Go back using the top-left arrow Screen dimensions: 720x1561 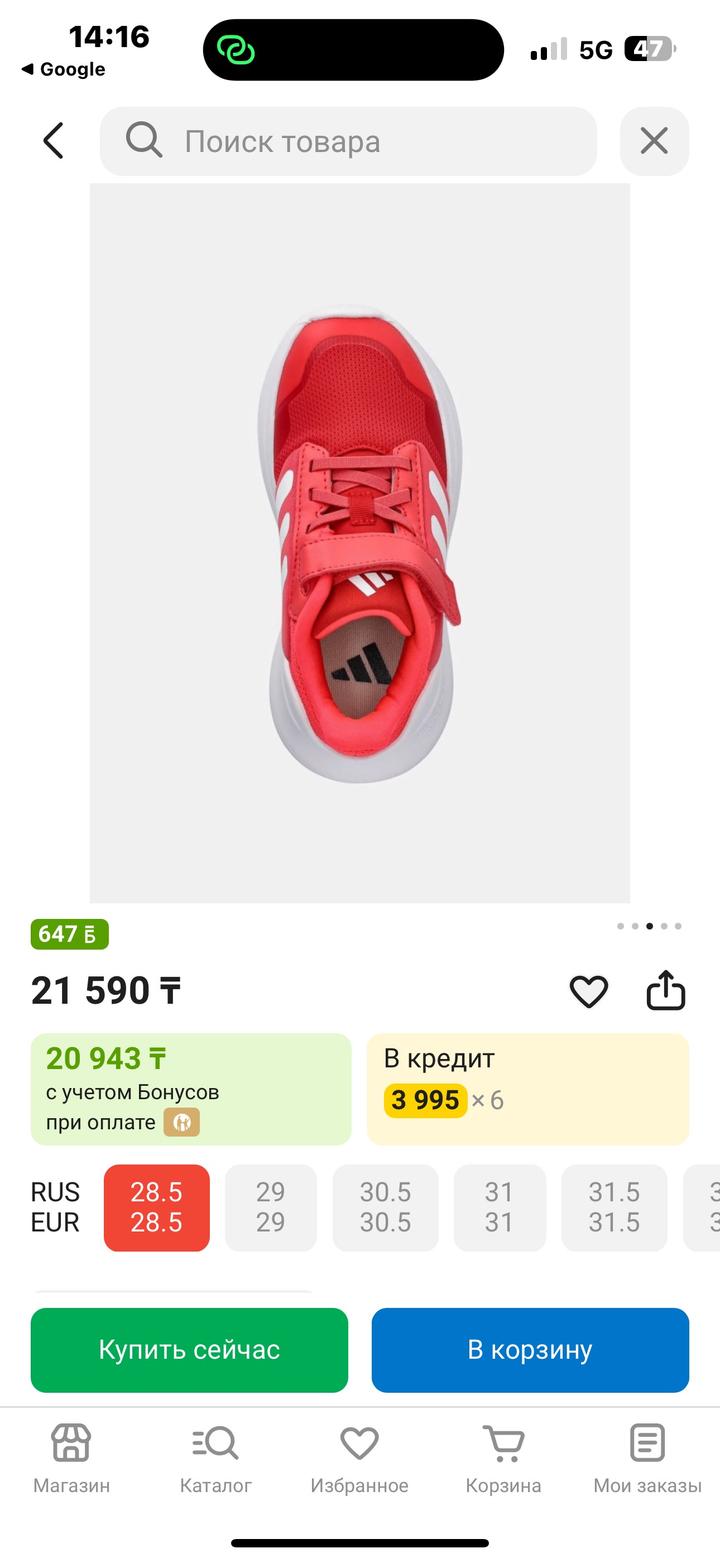54,141
